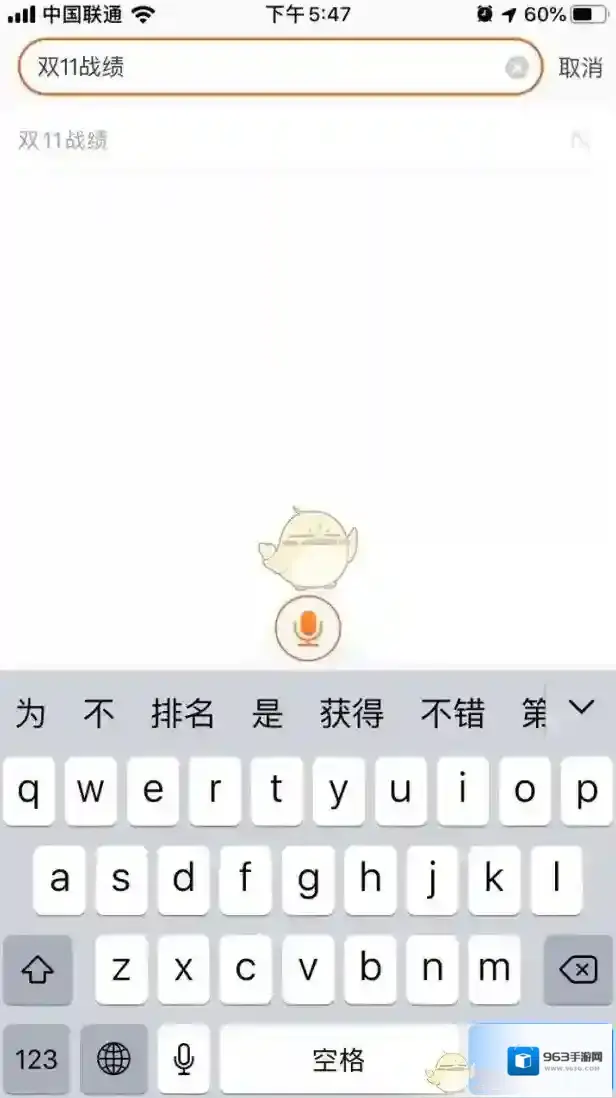Switch keyboard language with the globe key
This screenshot has height=1098, width=616.
coord(113,1059)
